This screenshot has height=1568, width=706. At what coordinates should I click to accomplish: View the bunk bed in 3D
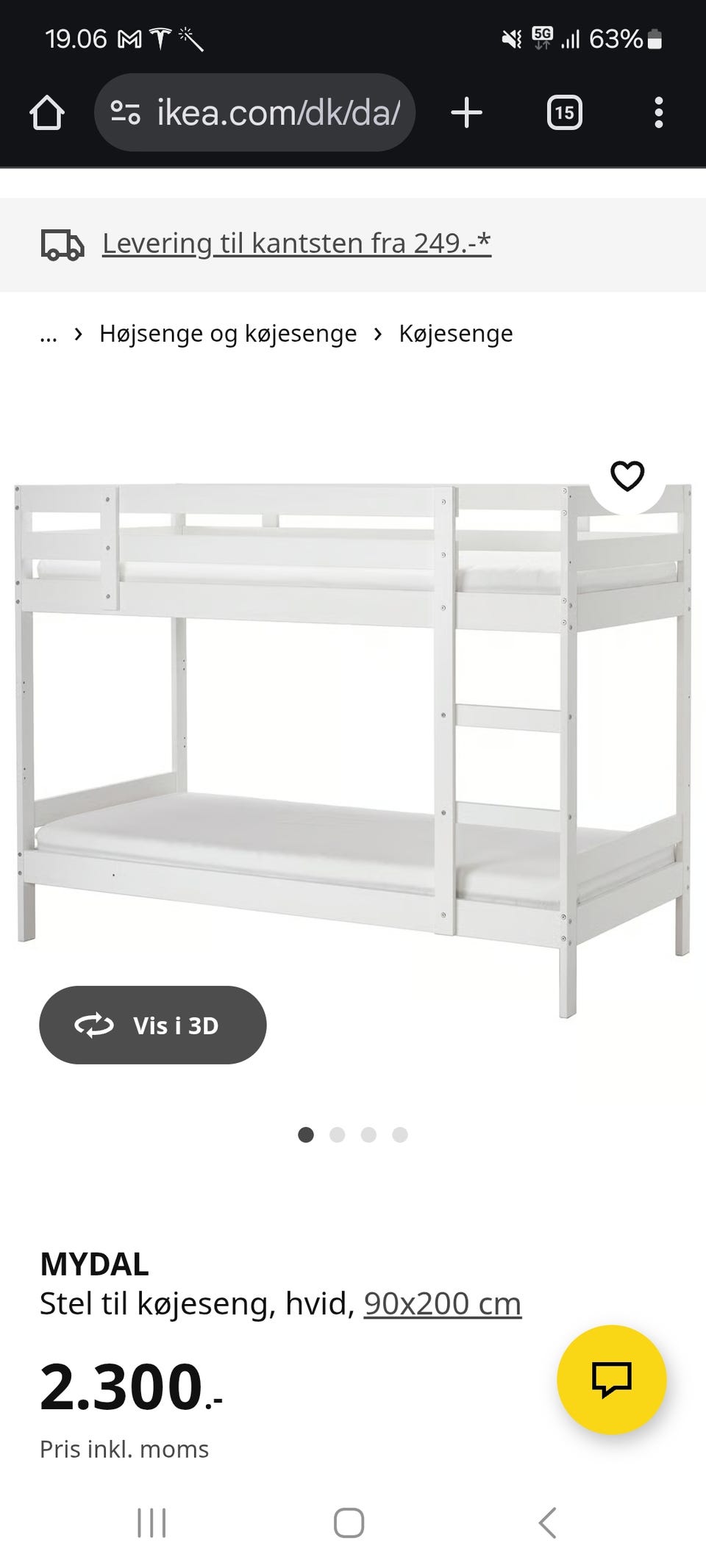pos(153,1025)
